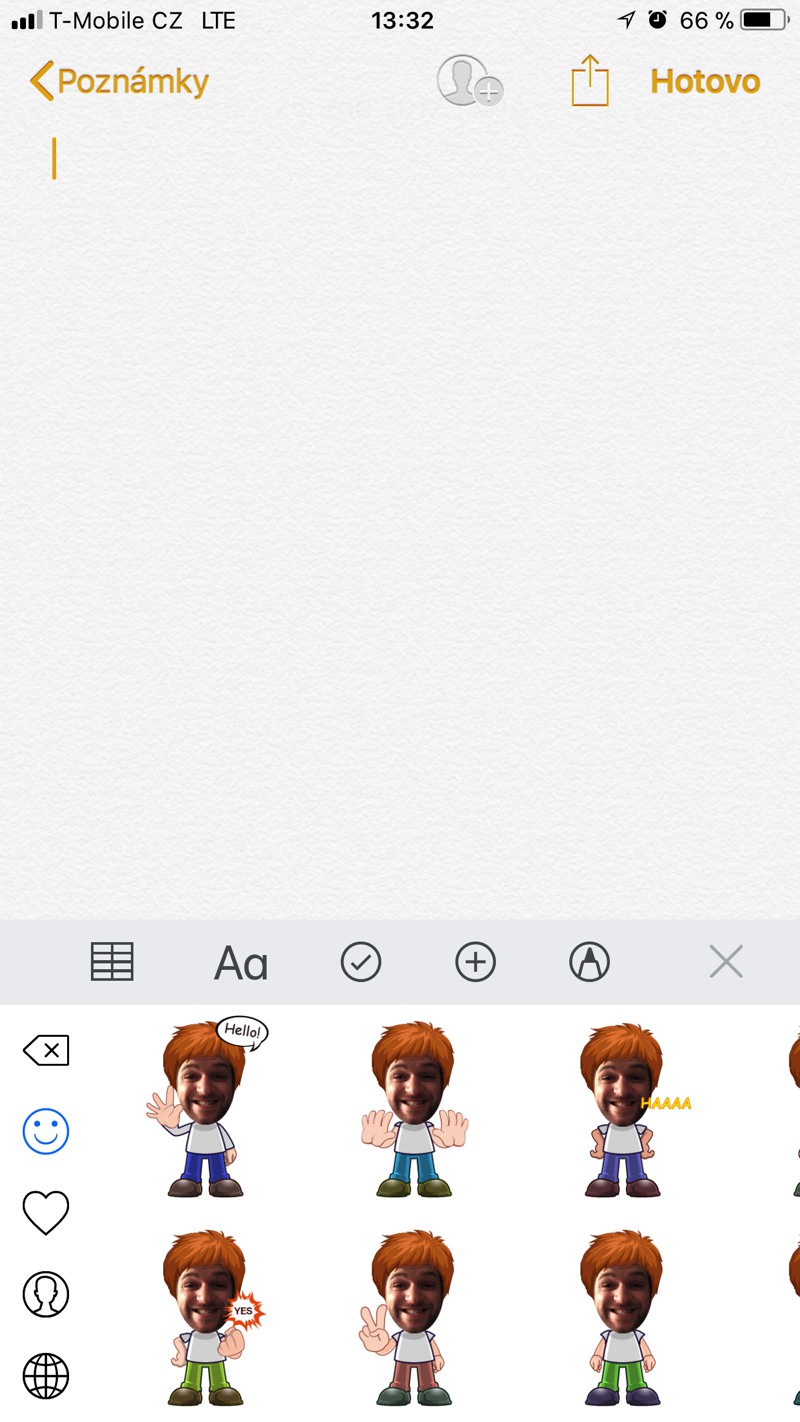Screen dimensions: 800x1422
Task: Go back to Poznámky list
Action: coord(119,81)
